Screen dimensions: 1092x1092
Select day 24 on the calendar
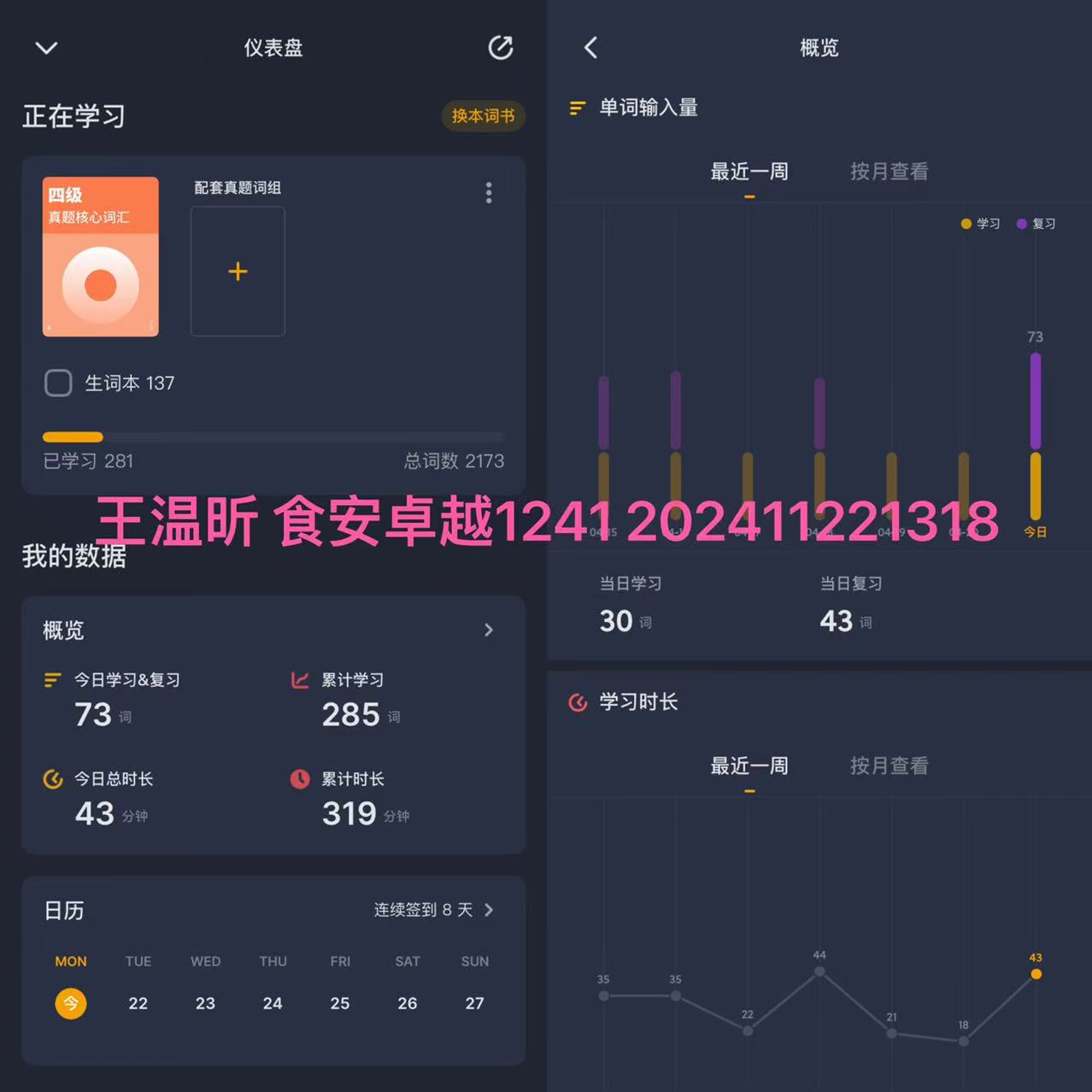[273, 1003]
